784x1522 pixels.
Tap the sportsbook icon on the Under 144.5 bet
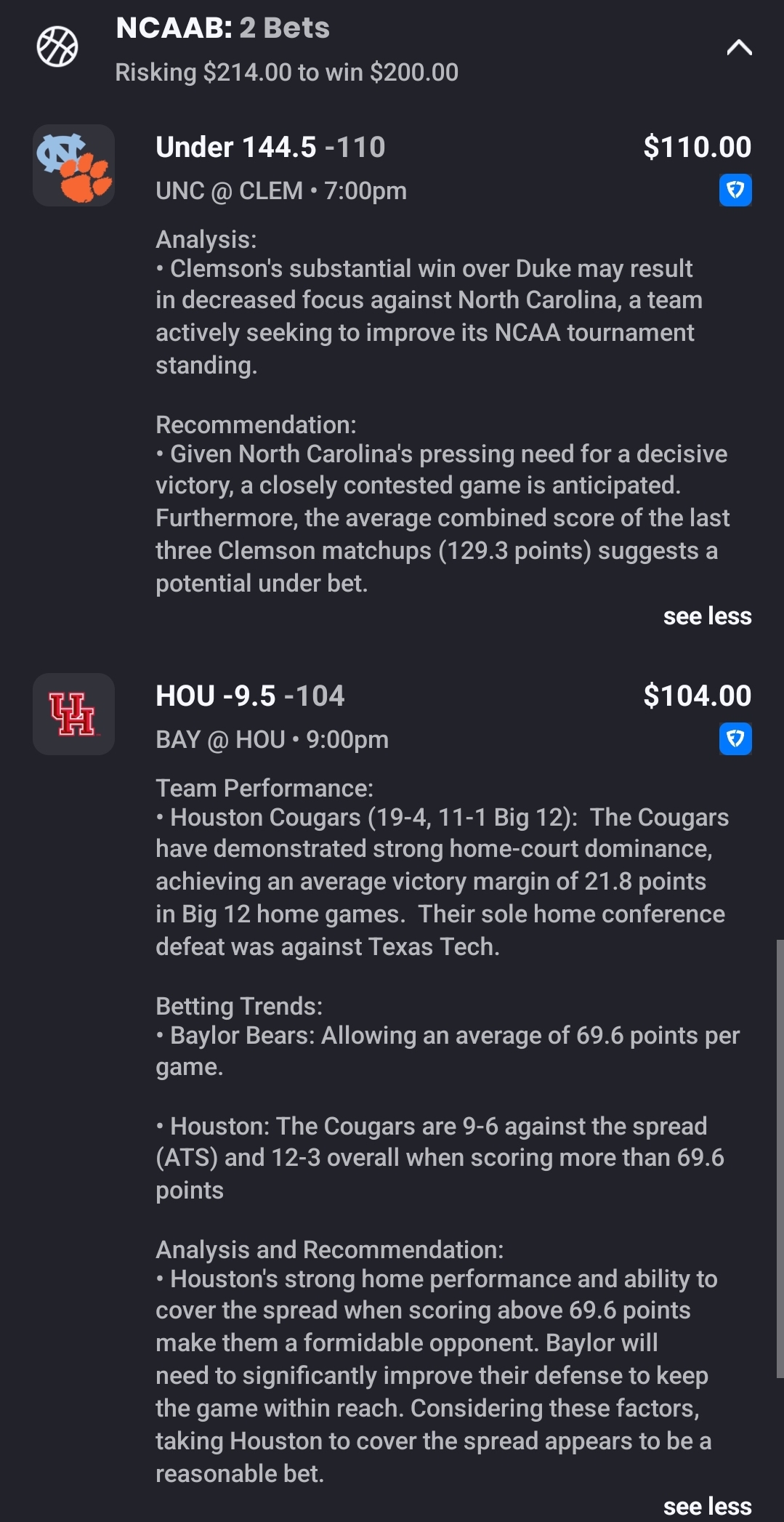(x=735, y=190)
